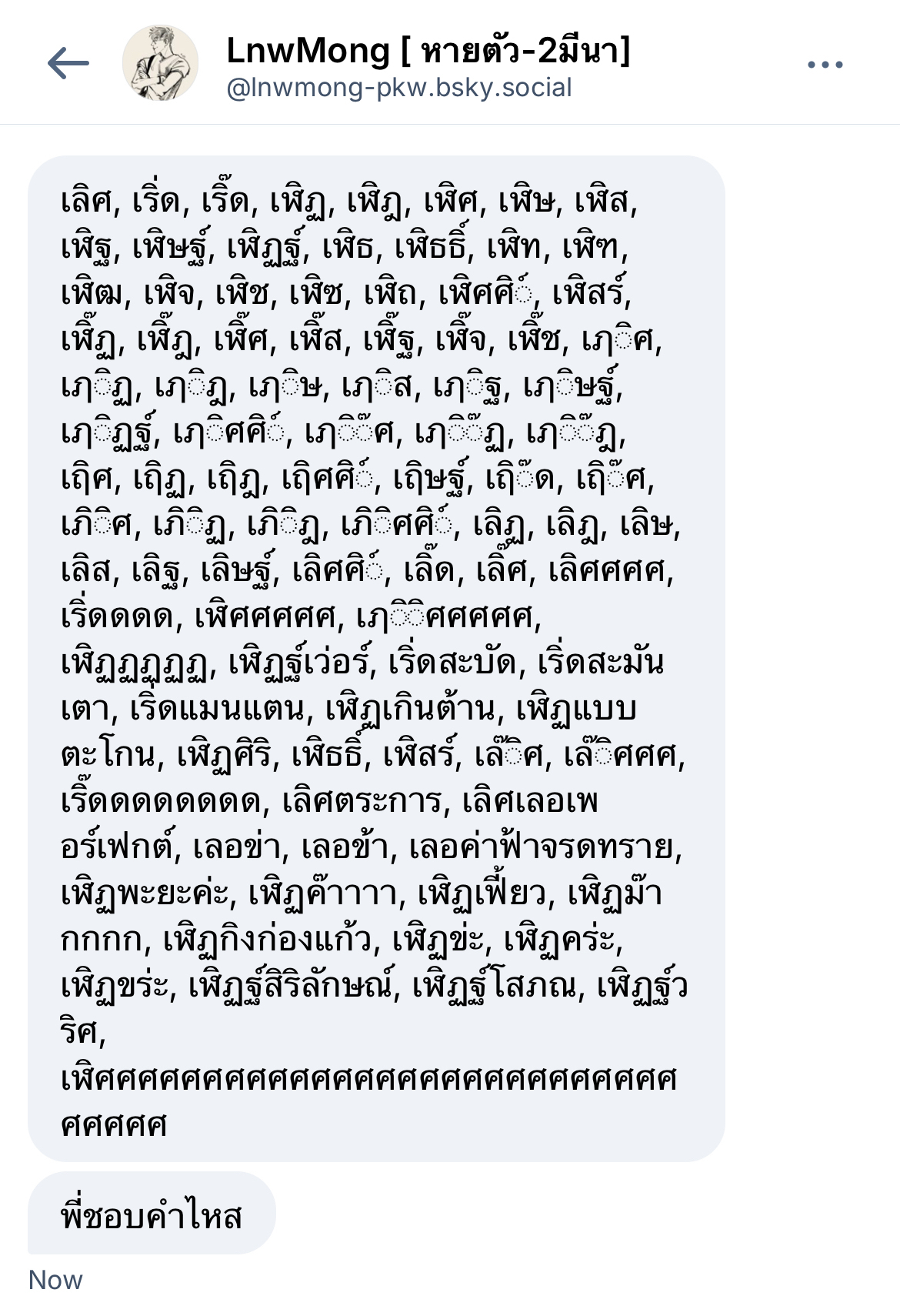Go back using the arrow icon
The width and height of the screenshot is (900, 1316).
(x=68, y=63)
